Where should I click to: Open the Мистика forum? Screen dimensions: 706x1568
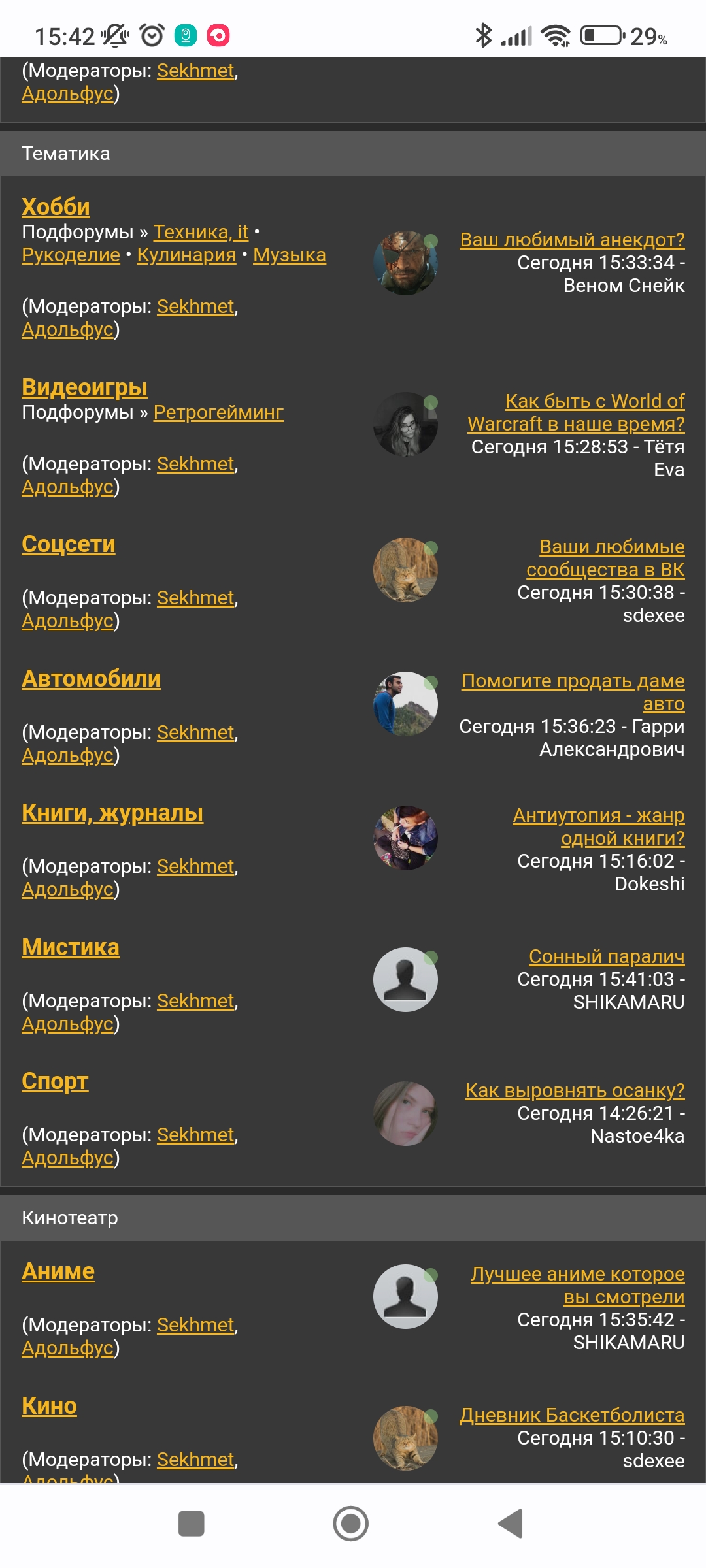pyautogui.click(x=71, y=947)
